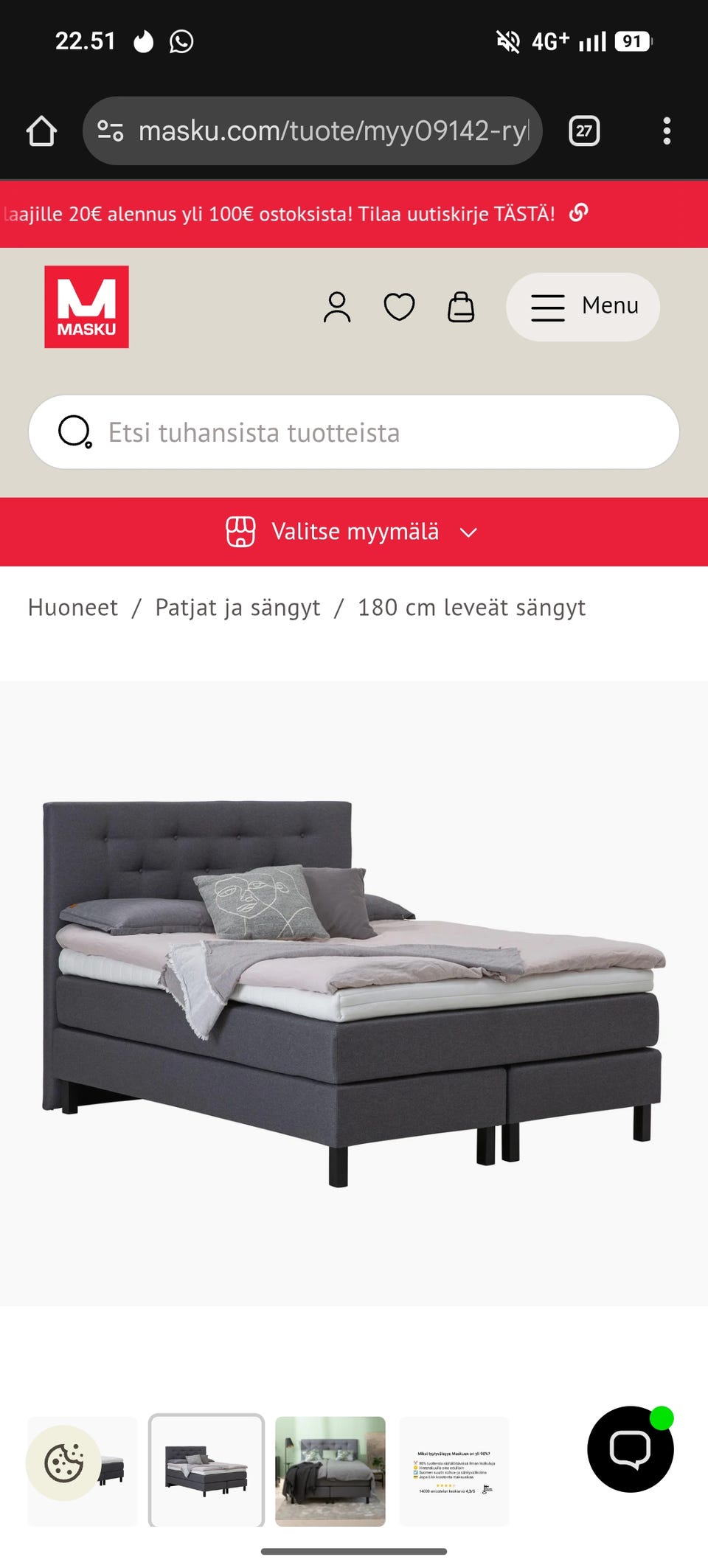Open the wishlist heart icon

399,307
